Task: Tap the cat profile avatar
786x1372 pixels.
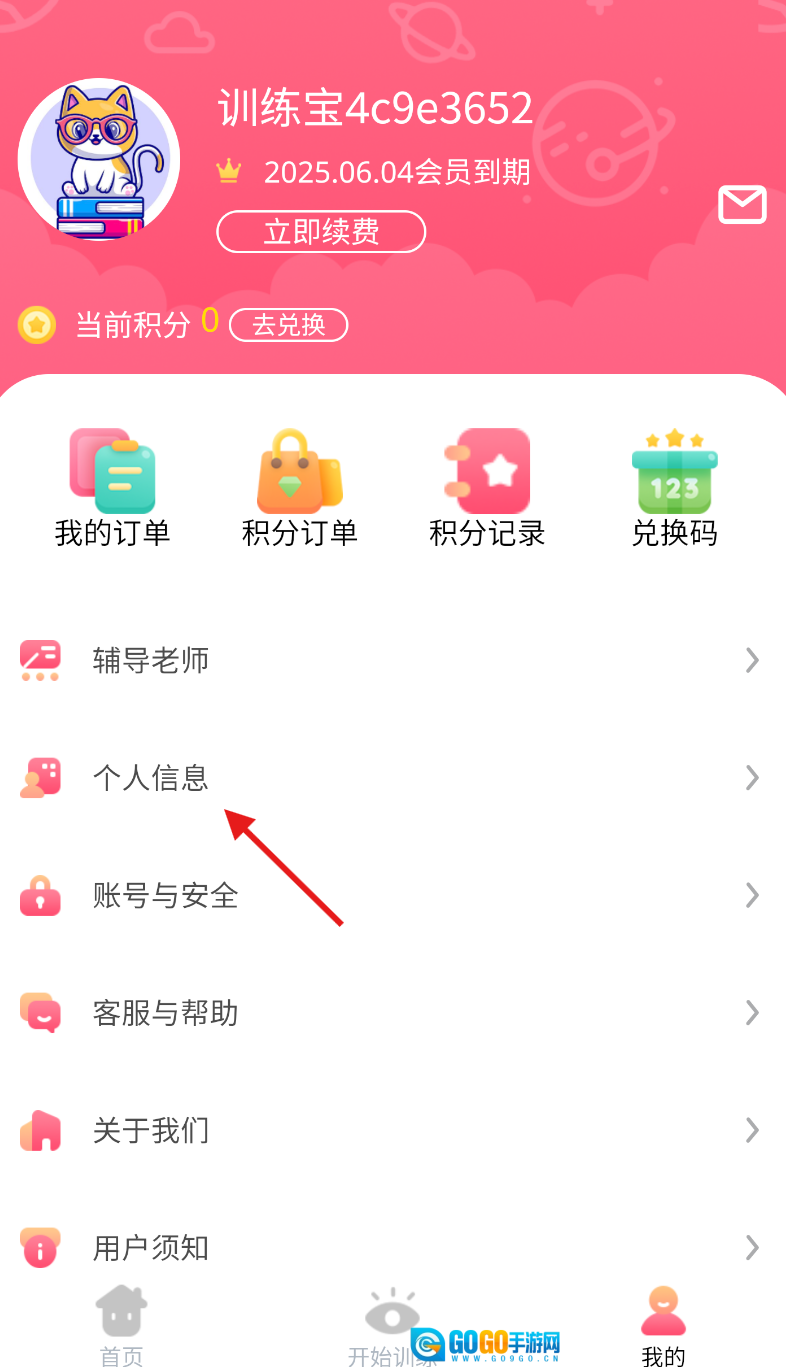Action: (99, 159)
